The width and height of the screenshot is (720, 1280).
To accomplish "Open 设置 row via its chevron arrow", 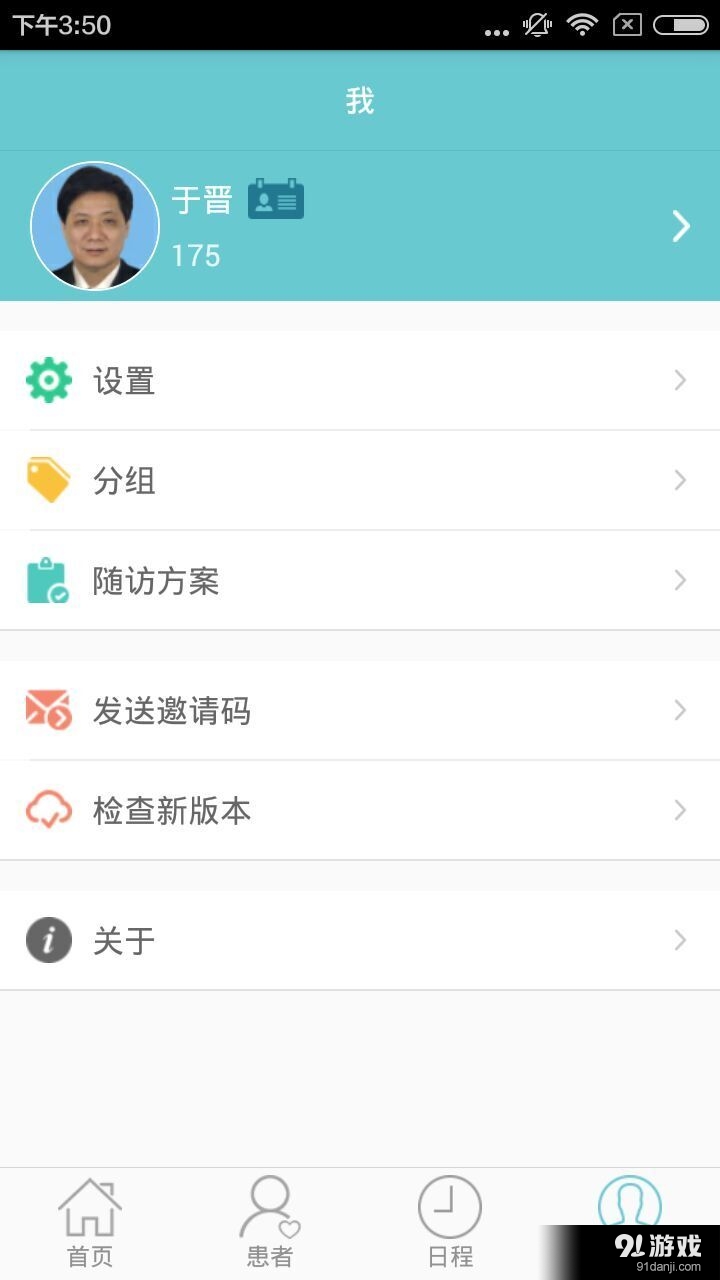I will (681, 380).
